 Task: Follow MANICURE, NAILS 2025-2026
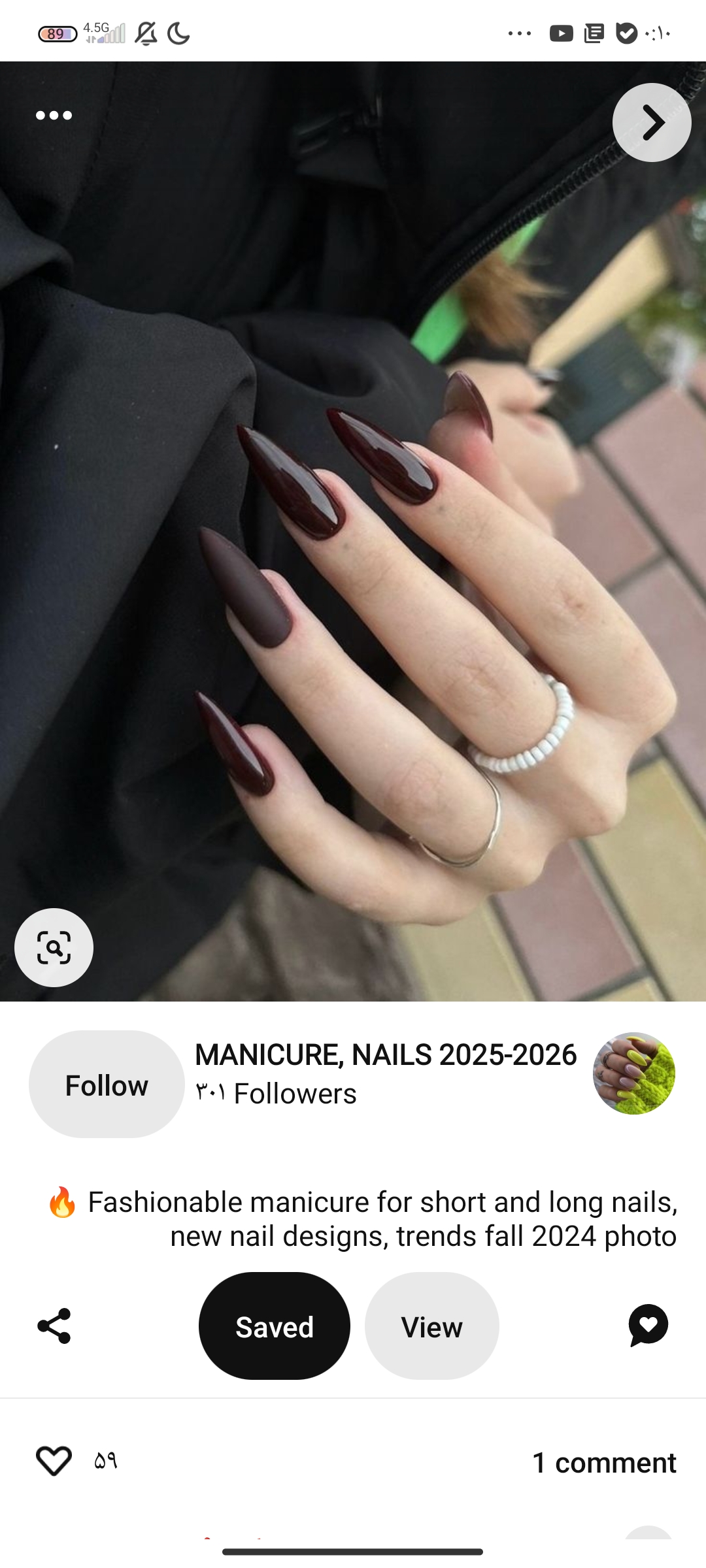point(107,1085)
